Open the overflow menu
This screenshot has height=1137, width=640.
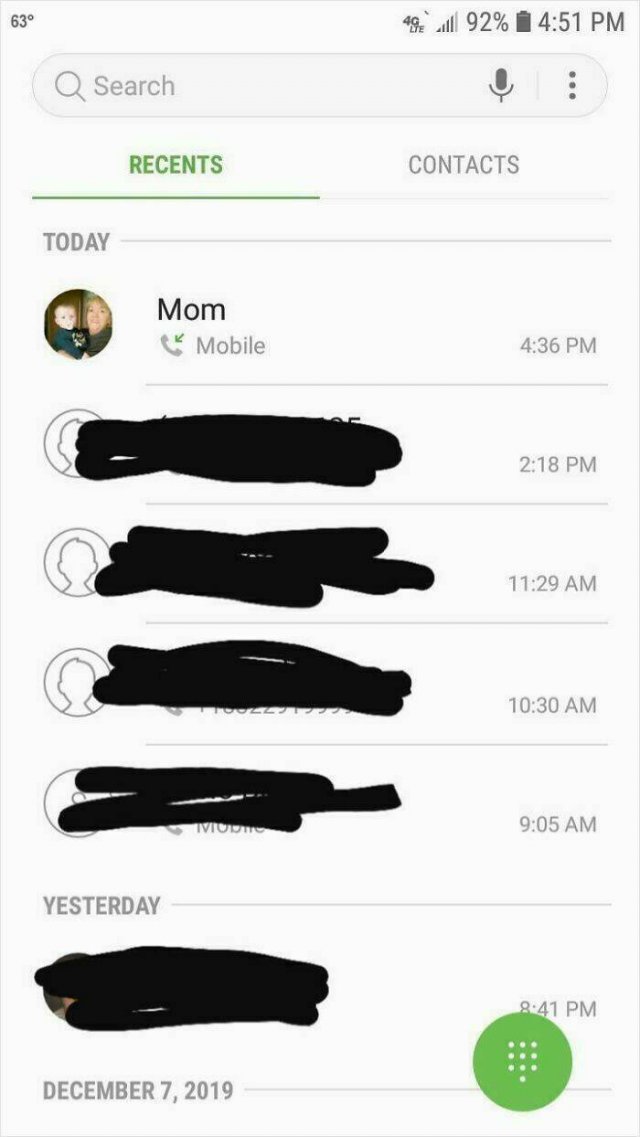coord(572,86)
